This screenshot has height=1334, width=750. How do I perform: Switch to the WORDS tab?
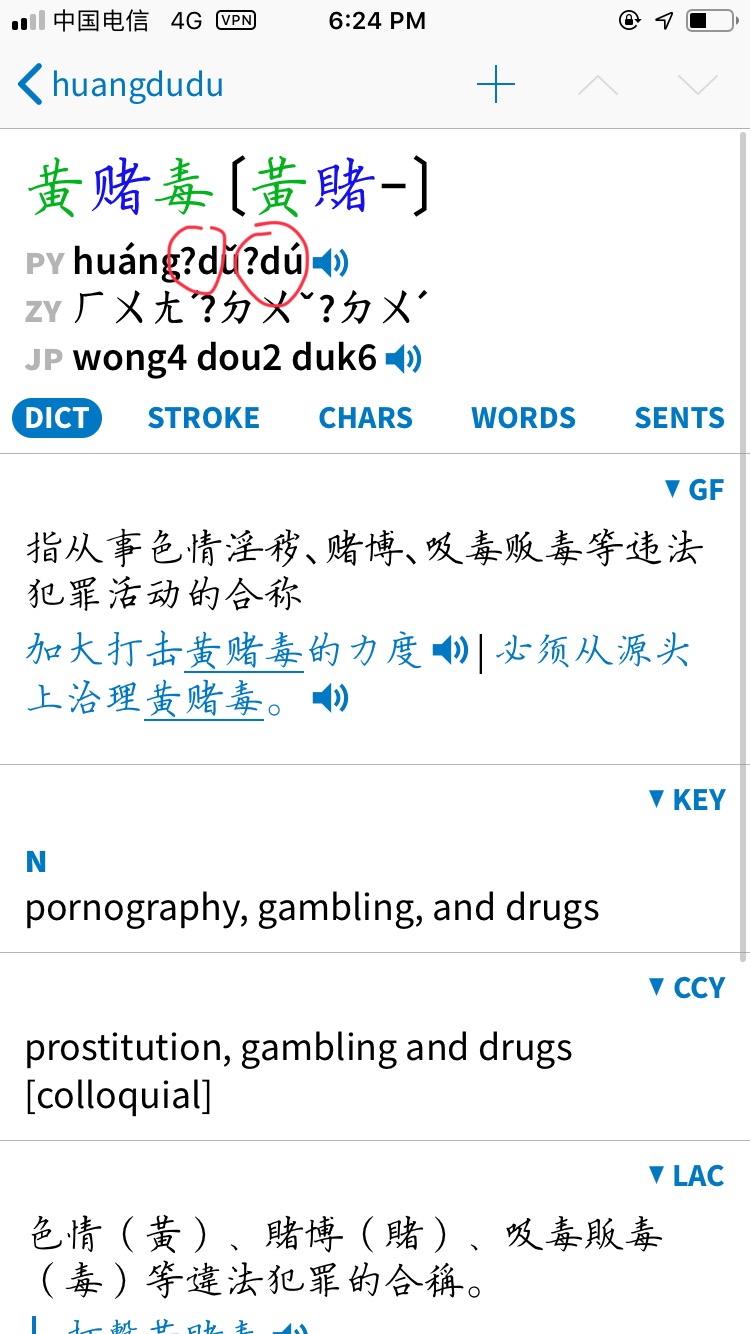[x=523, y=418]
